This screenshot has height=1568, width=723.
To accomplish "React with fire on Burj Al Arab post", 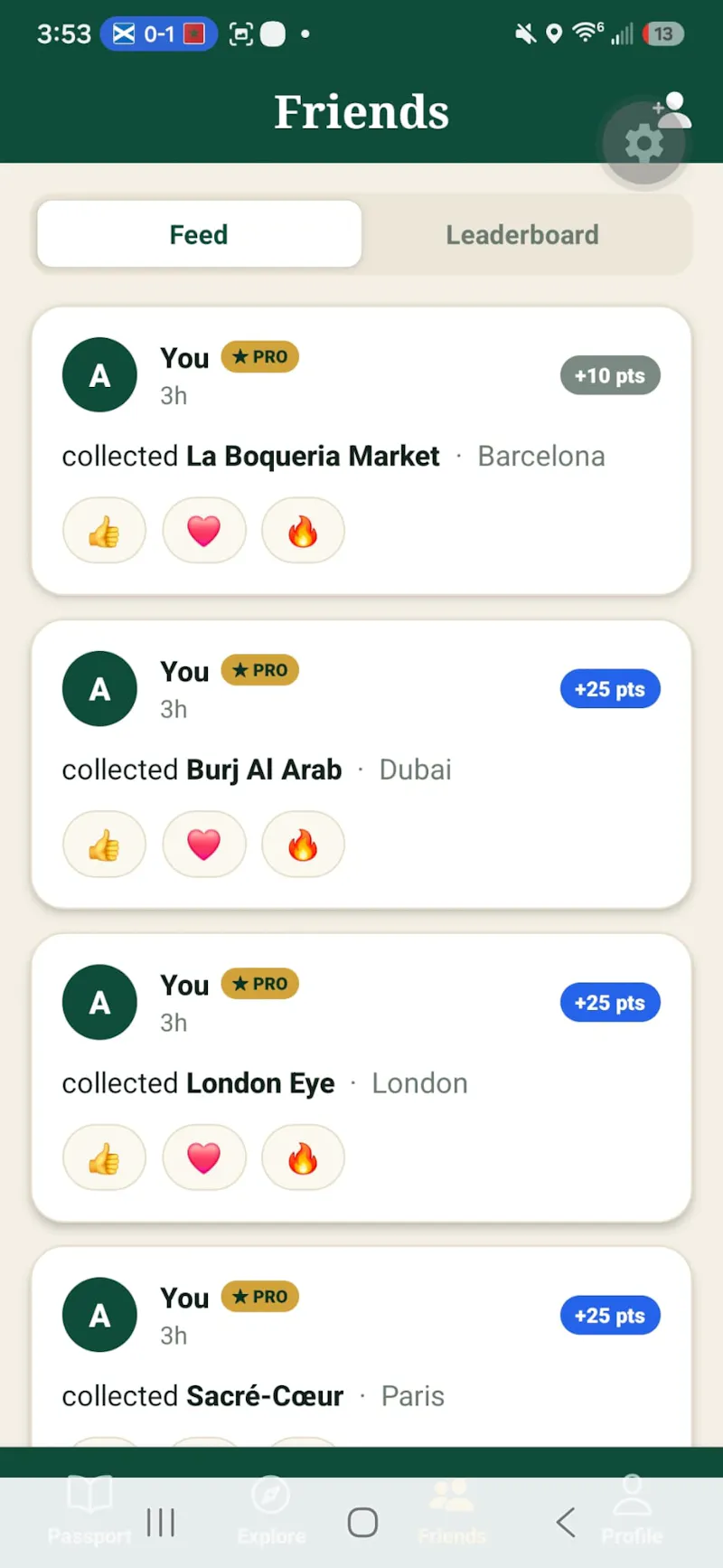I will coord(303,845).
